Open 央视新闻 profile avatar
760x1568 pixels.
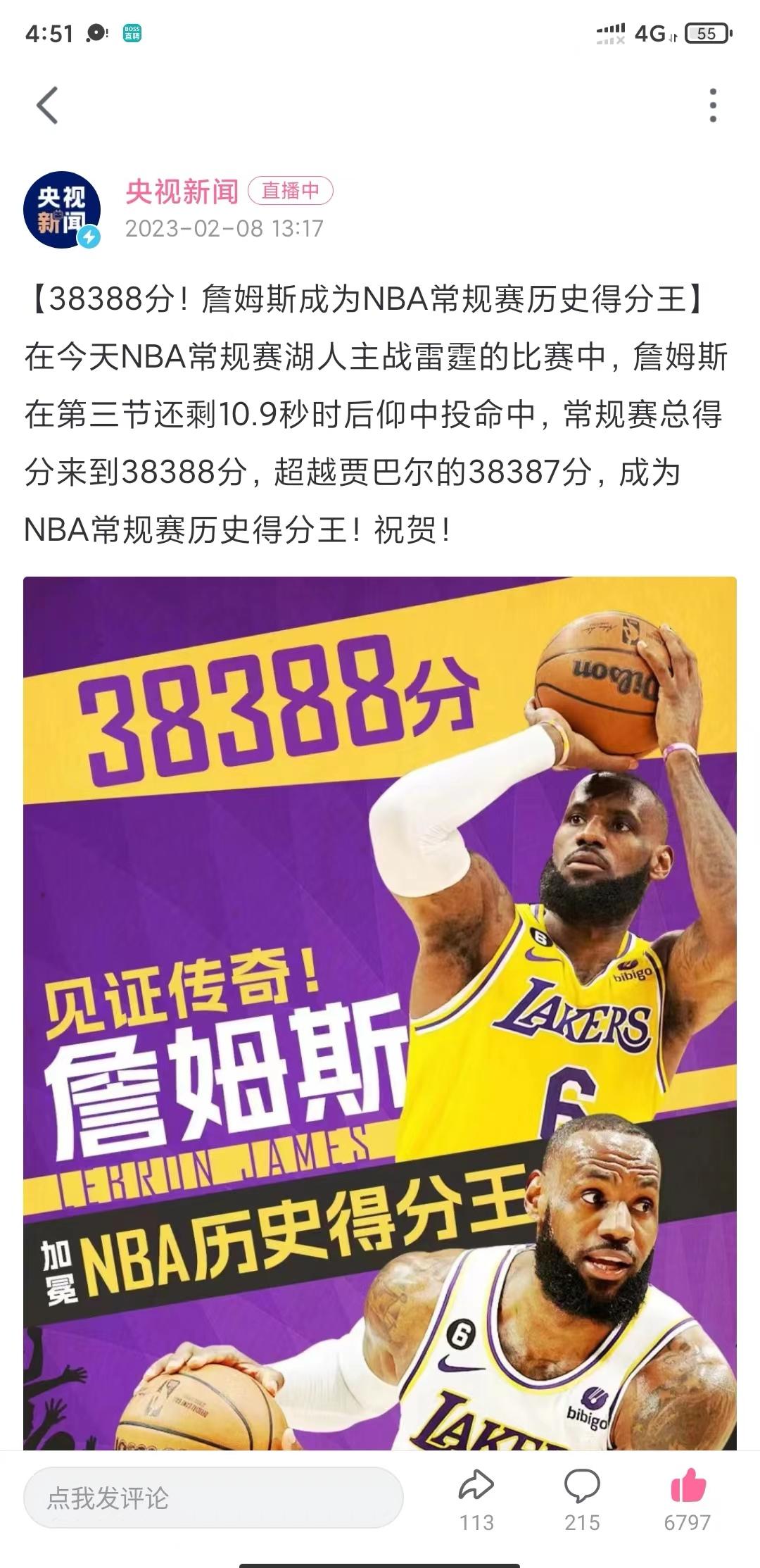(62, 209)
